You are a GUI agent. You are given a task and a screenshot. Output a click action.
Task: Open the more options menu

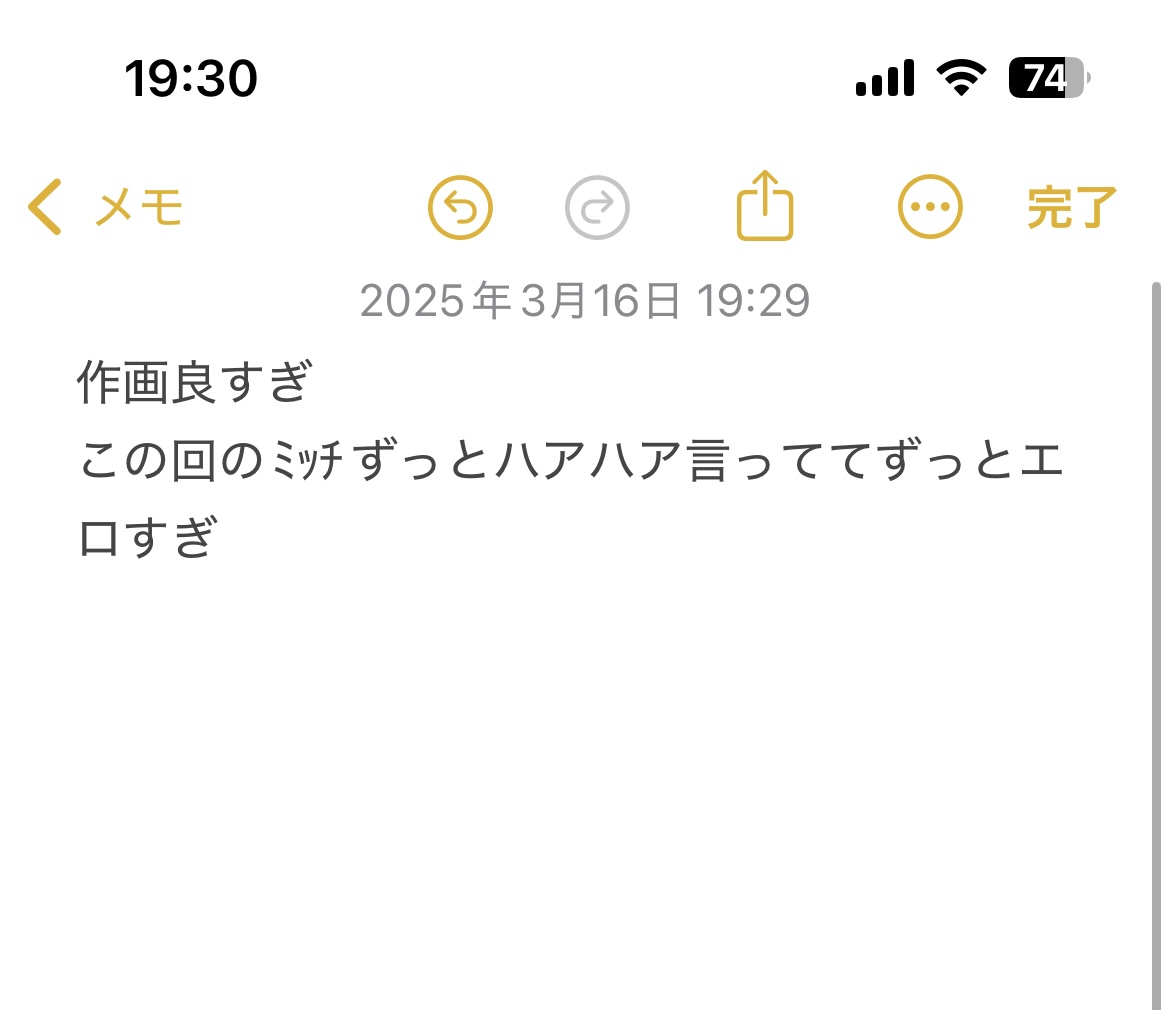coord(930,208)
